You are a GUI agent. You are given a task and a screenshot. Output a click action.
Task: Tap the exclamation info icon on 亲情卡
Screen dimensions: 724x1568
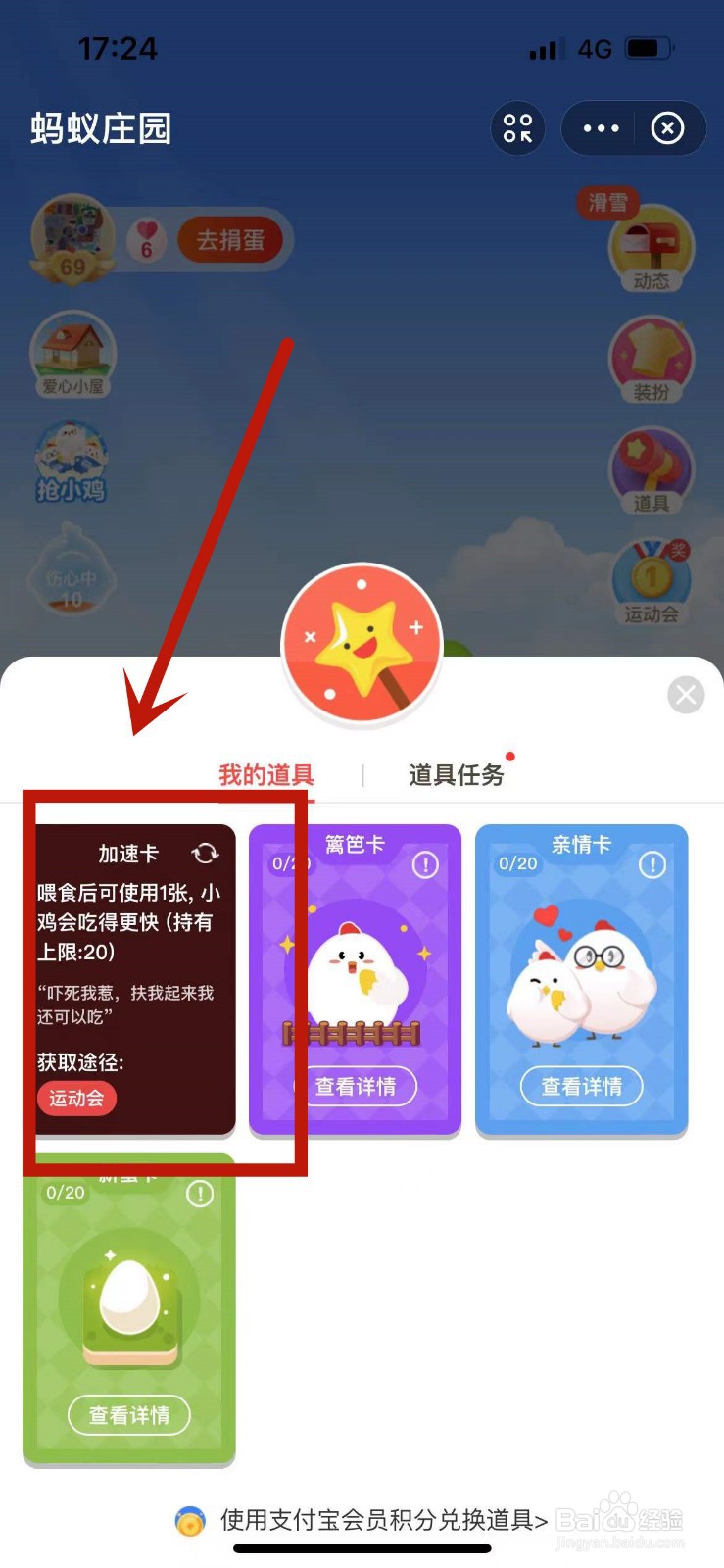651,864
